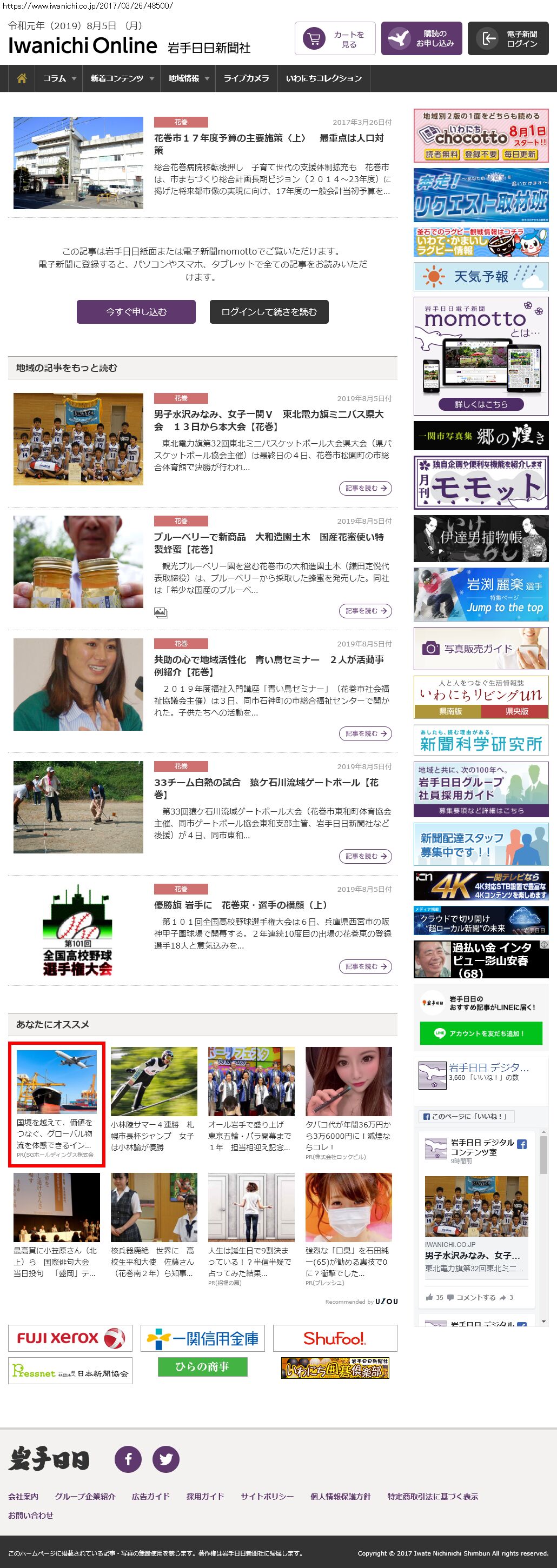Add LINE account as friend

pyautogui.click(x=480, y=1033)
